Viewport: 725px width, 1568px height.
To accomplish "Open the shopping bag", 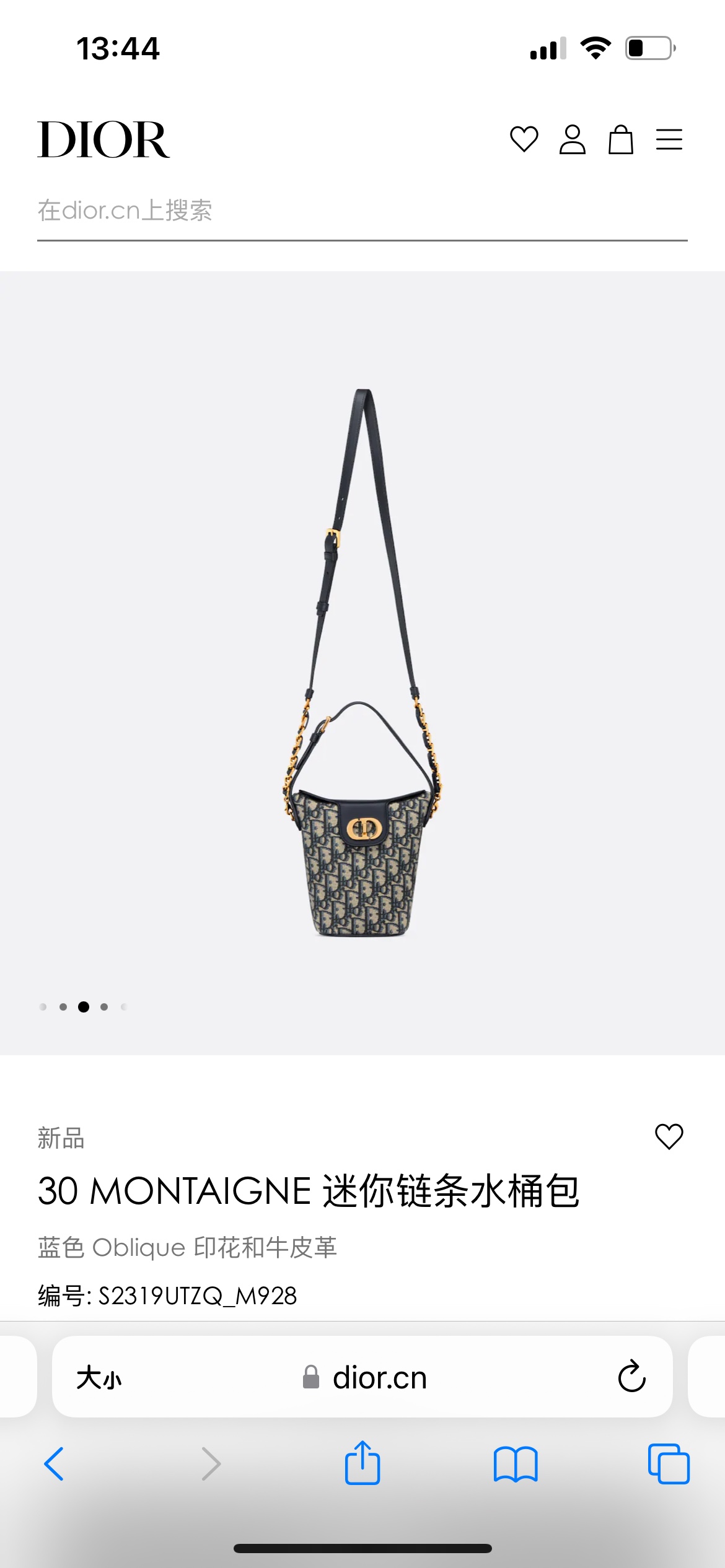I will (620, 139).
